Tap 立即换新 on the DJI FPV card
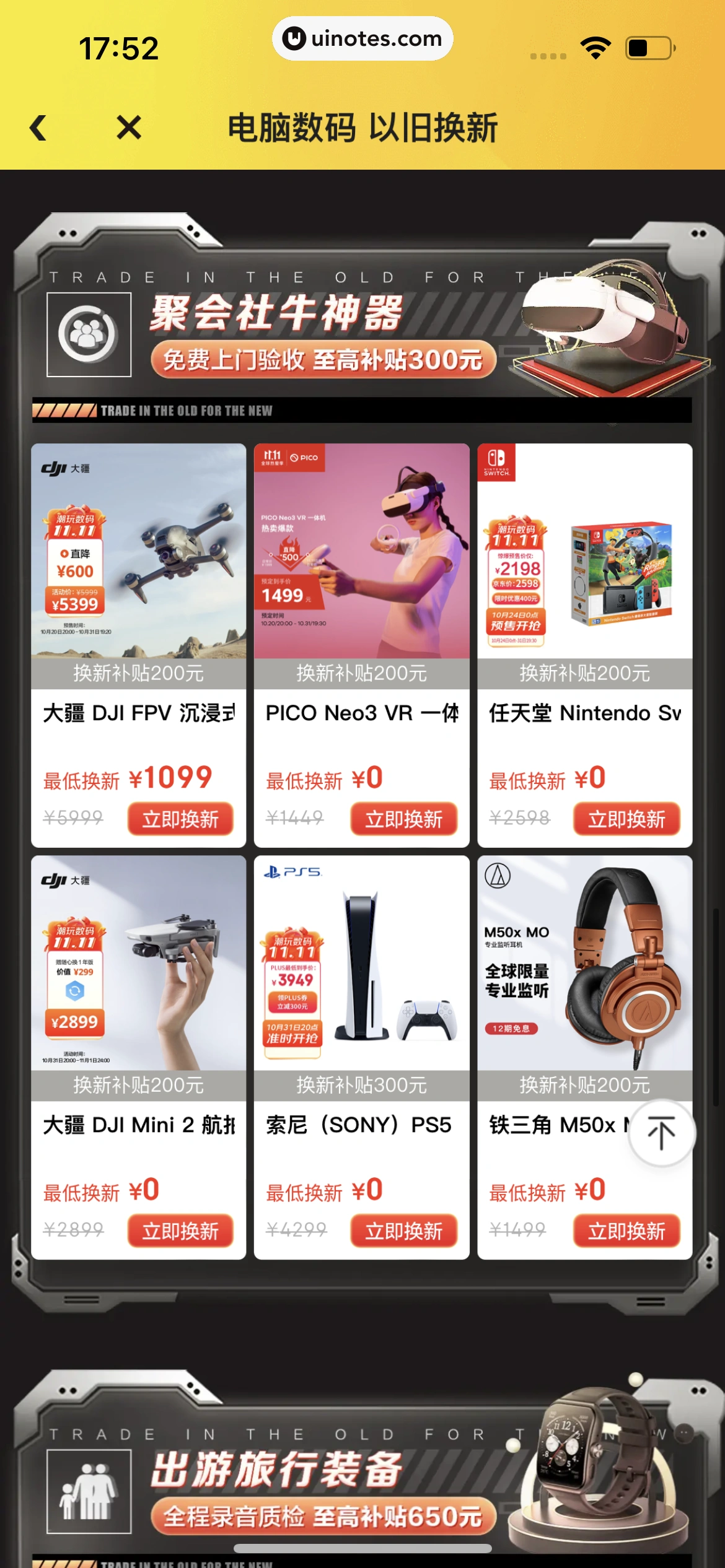 coord(180,819)
